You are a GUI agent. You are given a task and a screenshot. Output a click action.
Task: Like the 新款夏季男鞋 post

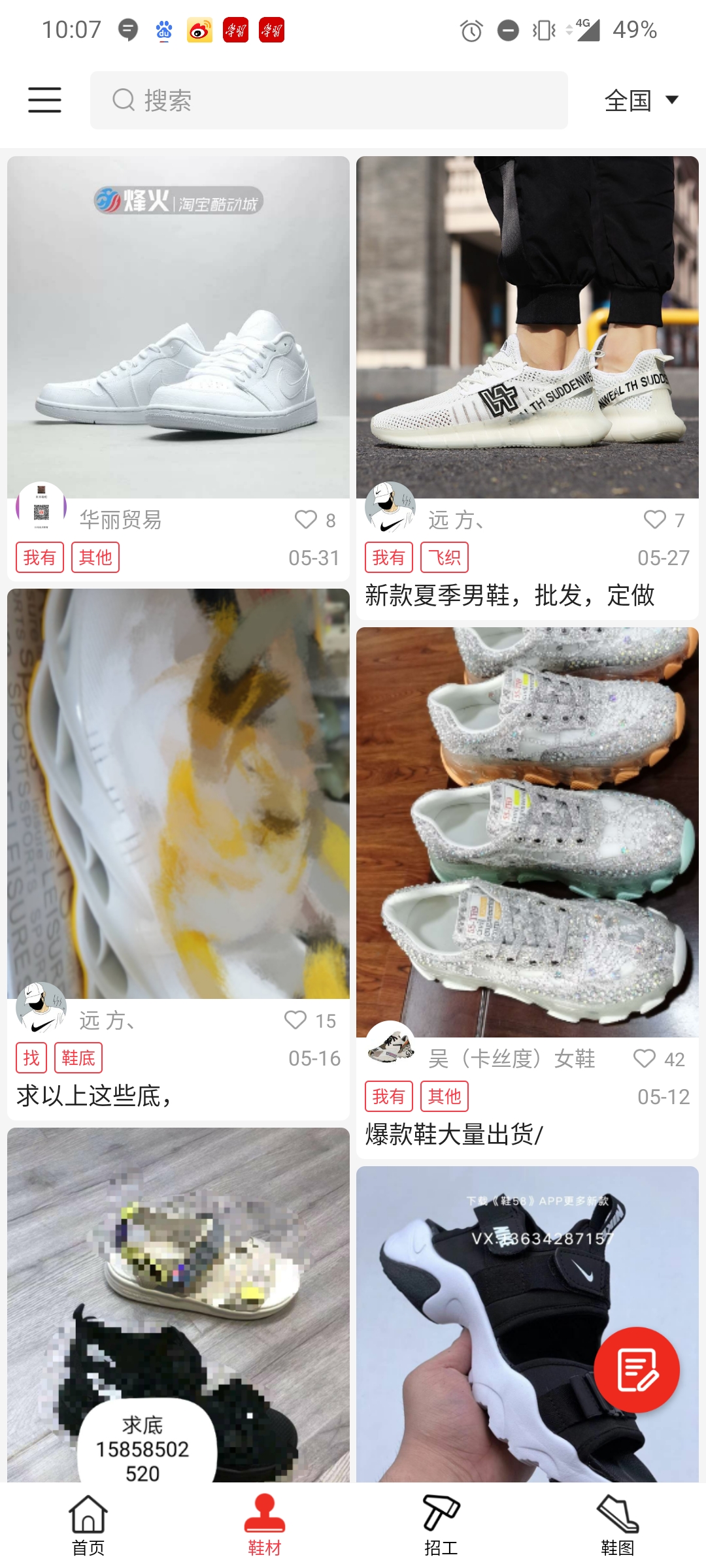pos(655,519)
